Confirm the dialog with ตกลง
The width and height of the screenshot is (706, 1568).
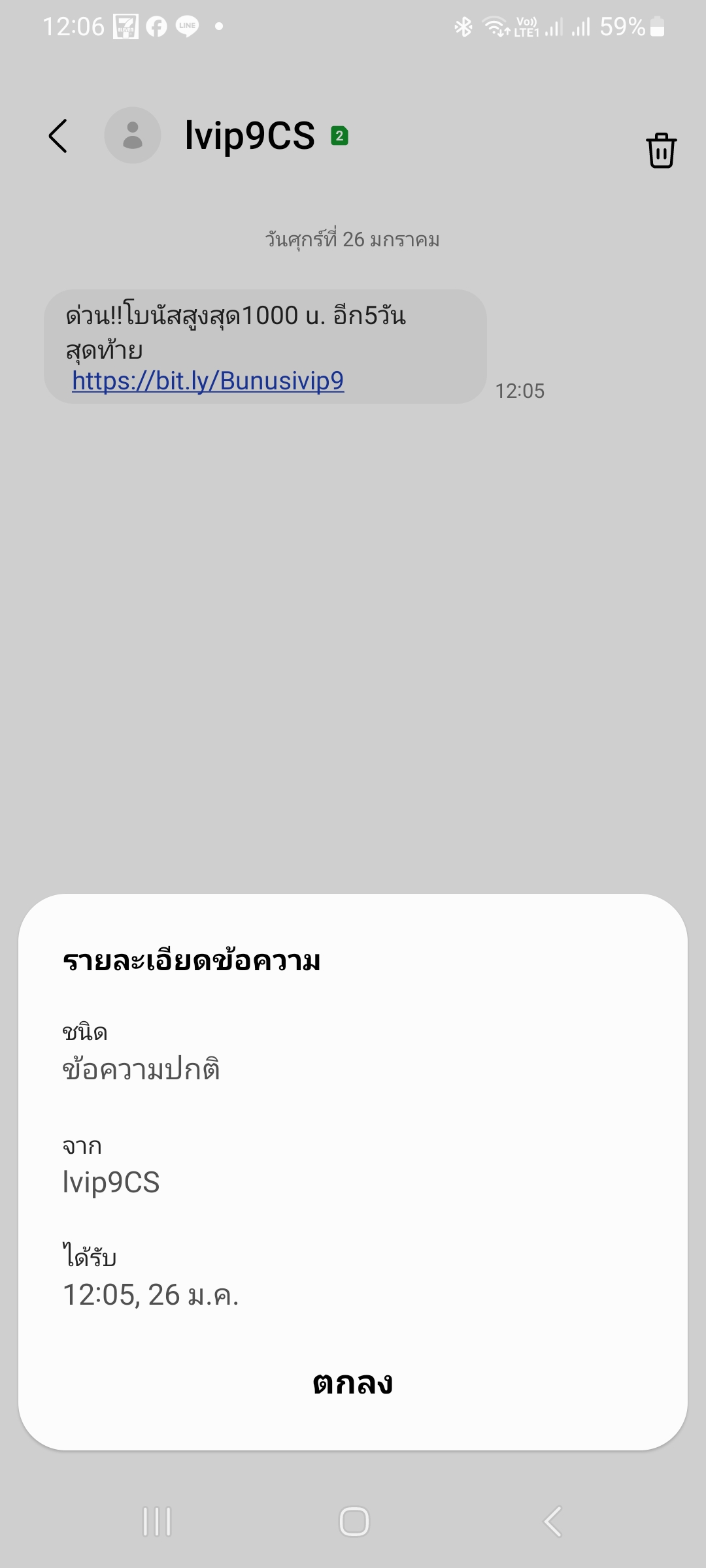point(353,1383)
